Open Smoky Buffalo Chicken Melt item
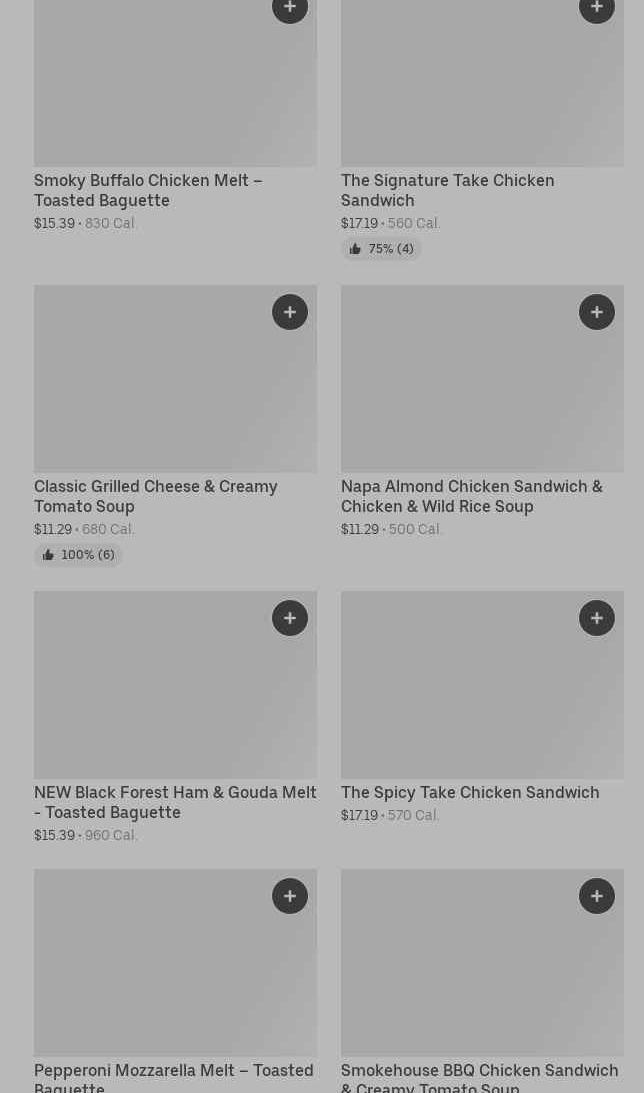This screenshot has width=644, height=1093. (x=148, y=190)
